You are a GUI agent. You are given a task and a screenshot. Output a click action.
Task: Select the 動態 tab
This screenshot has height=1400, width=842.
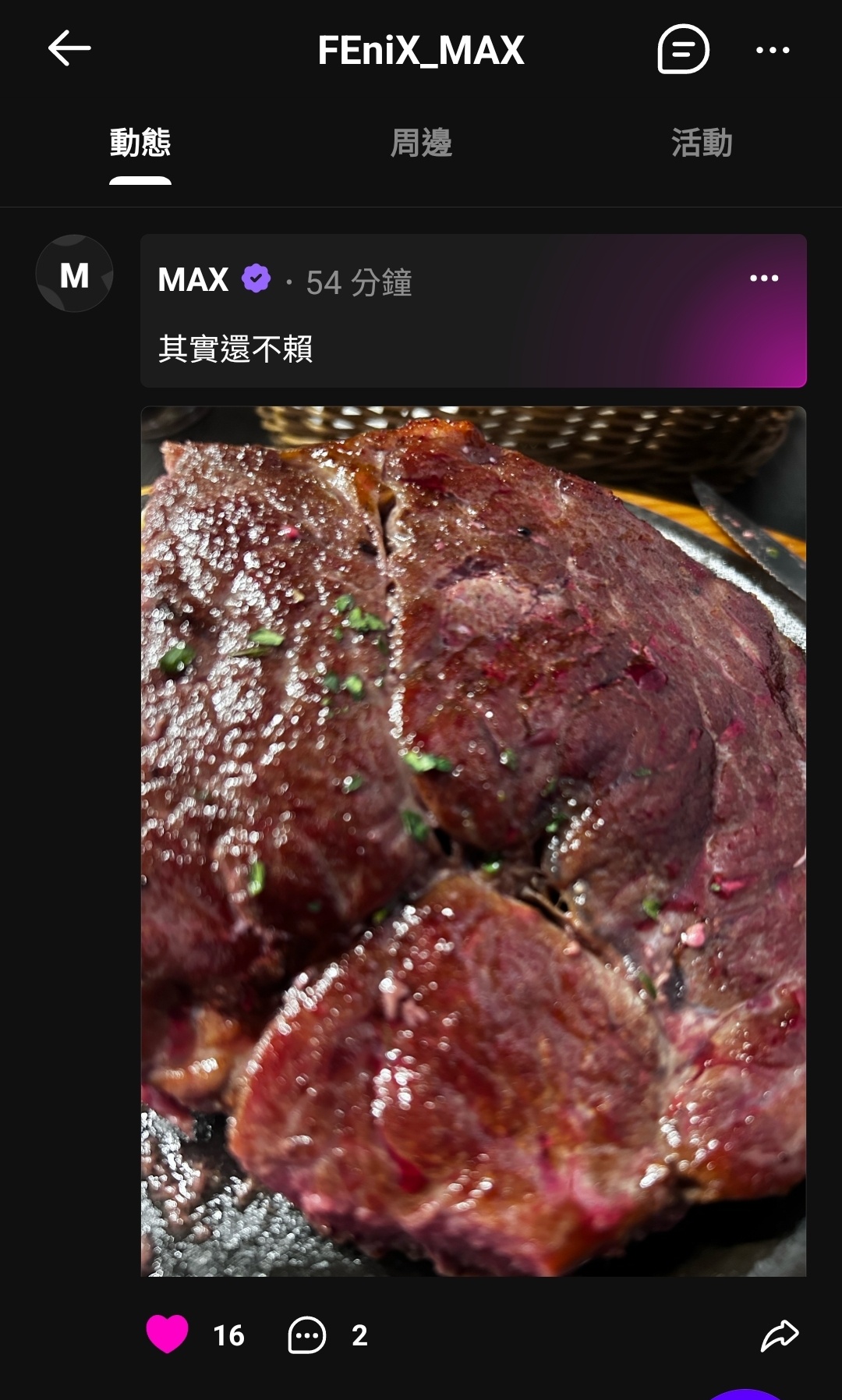[140, 144]
